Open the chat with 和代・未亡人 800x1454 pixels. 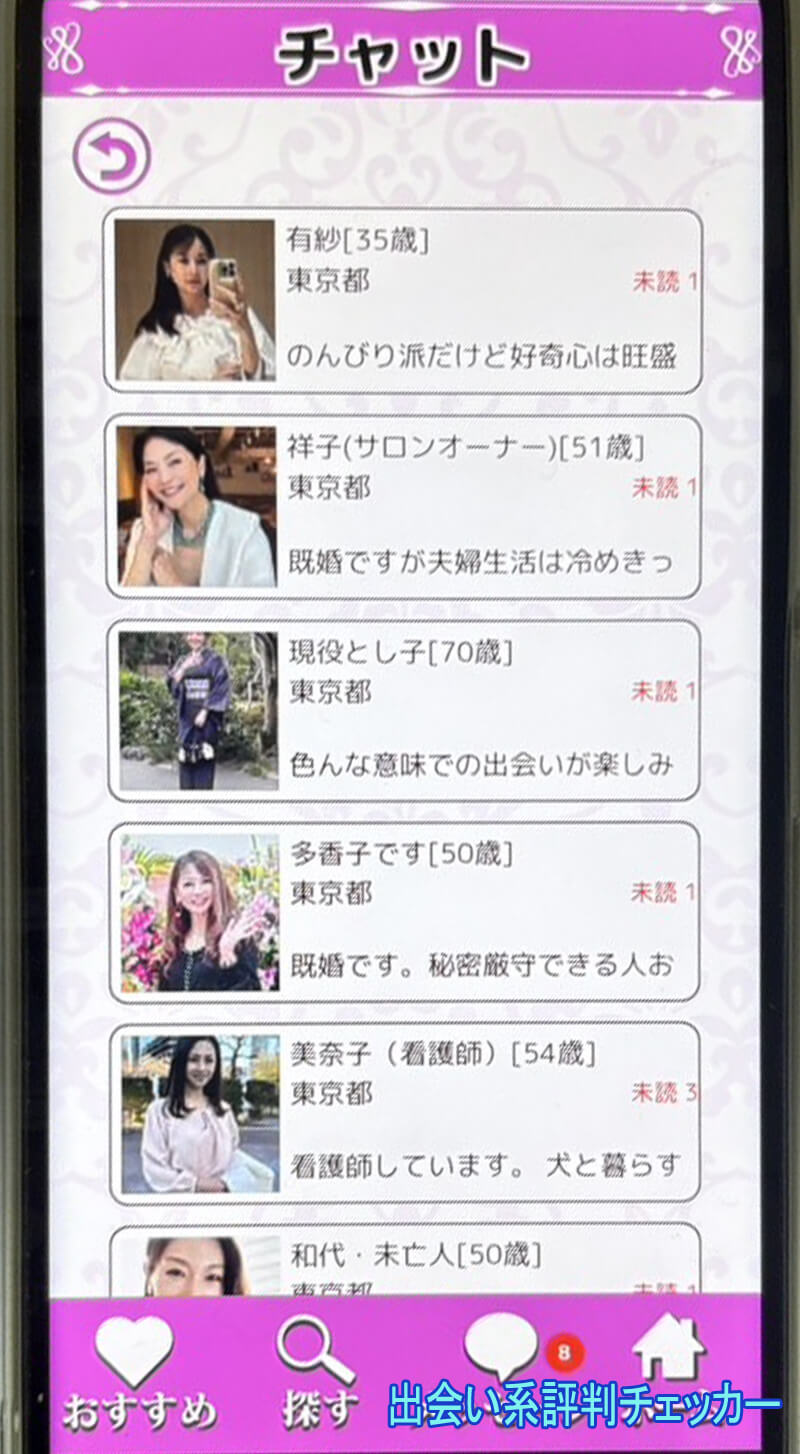[403, 1262]
